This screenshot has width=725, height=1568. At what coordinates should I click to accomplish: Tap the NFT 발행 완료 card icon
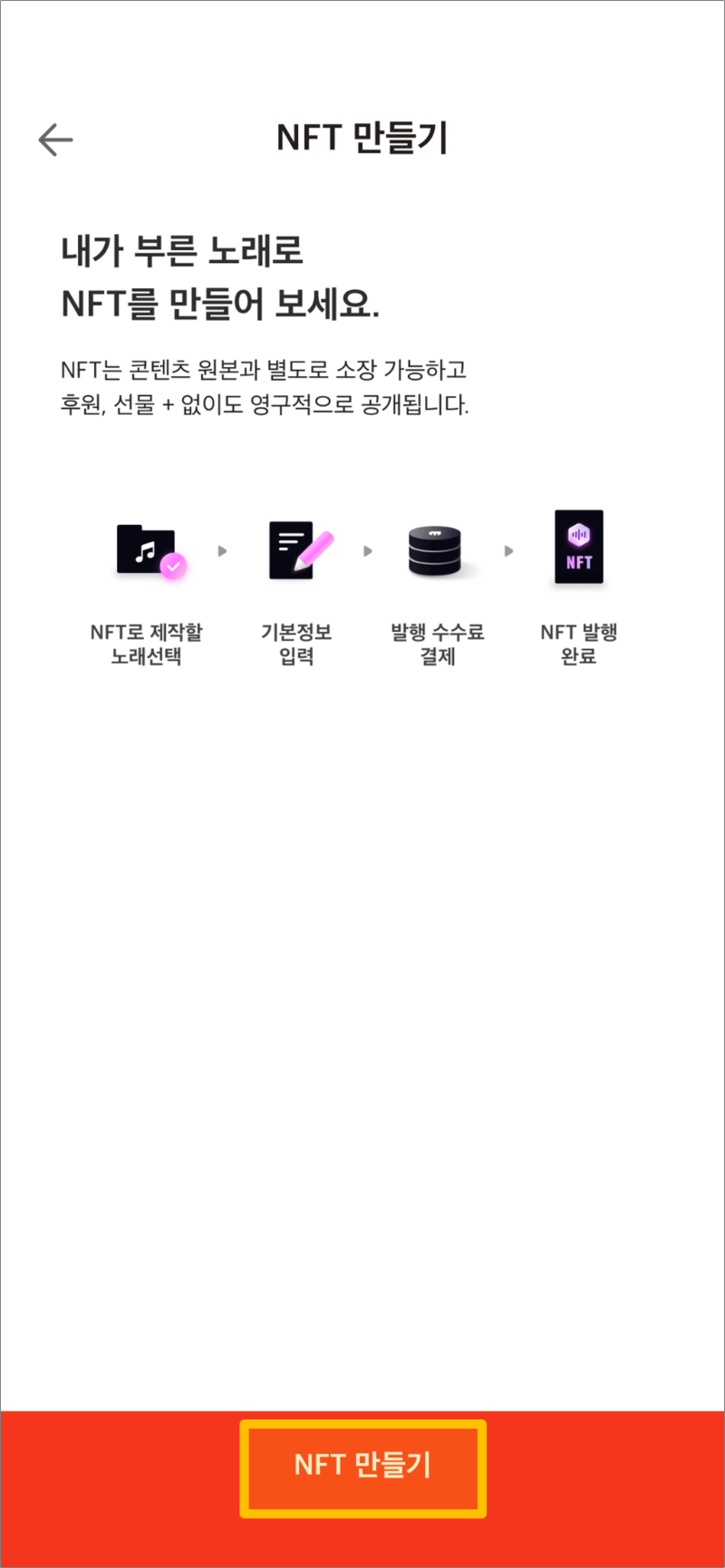click(577, 548)
